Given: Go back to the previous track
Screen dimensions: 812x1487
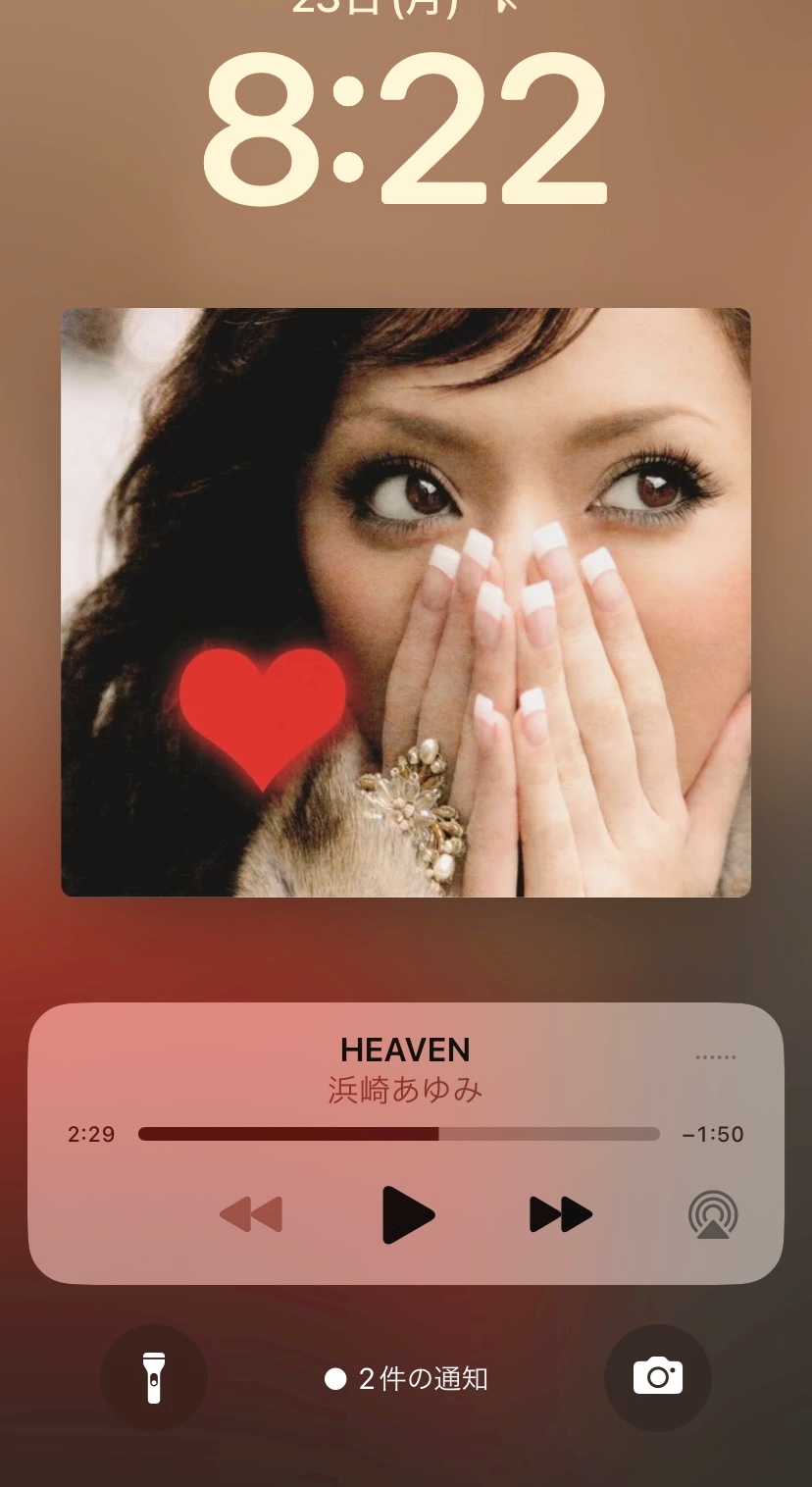Looking at the screenshot, I should [x=251, y=1214].
